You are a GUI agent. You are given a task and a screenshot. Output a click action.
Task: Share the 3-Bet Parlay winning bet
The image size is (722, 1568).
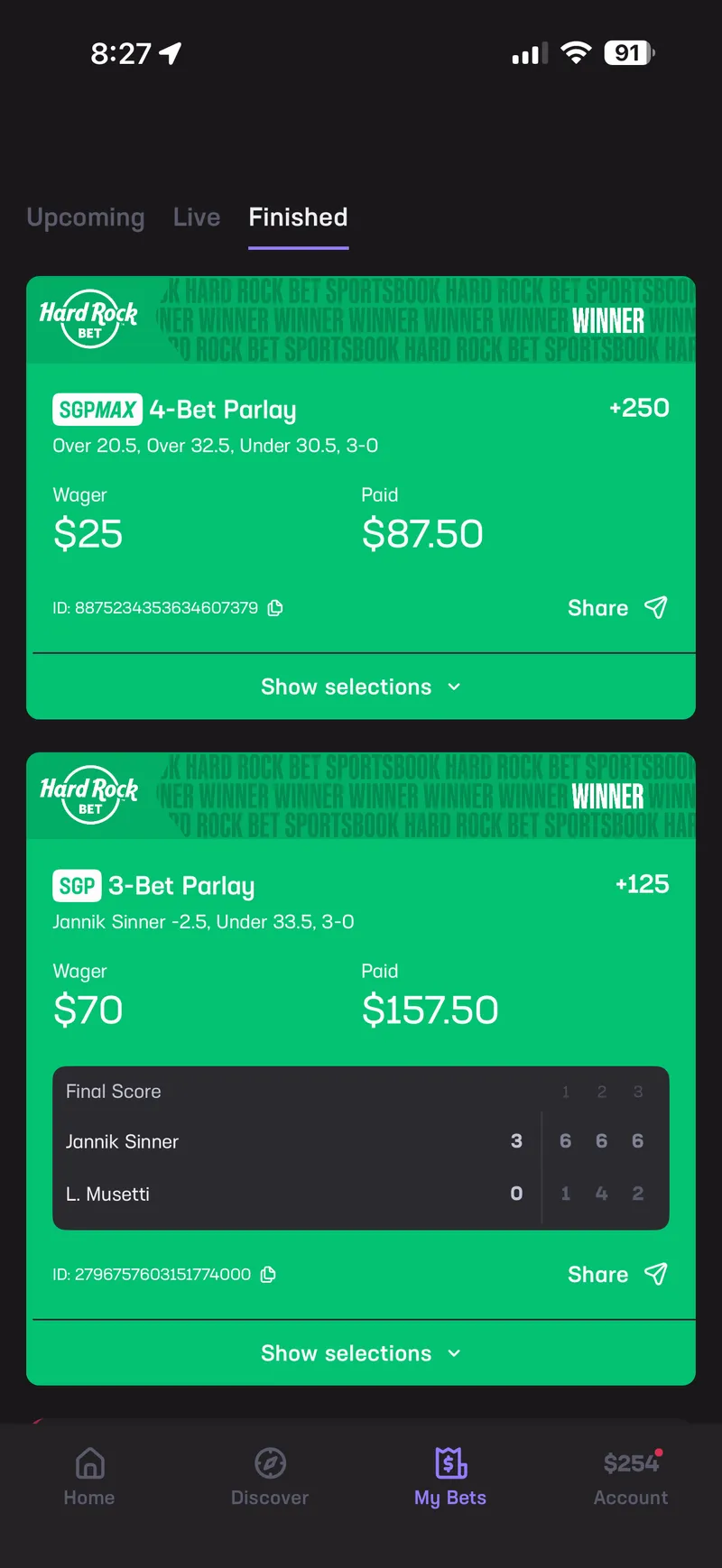tap(617, 1275)
